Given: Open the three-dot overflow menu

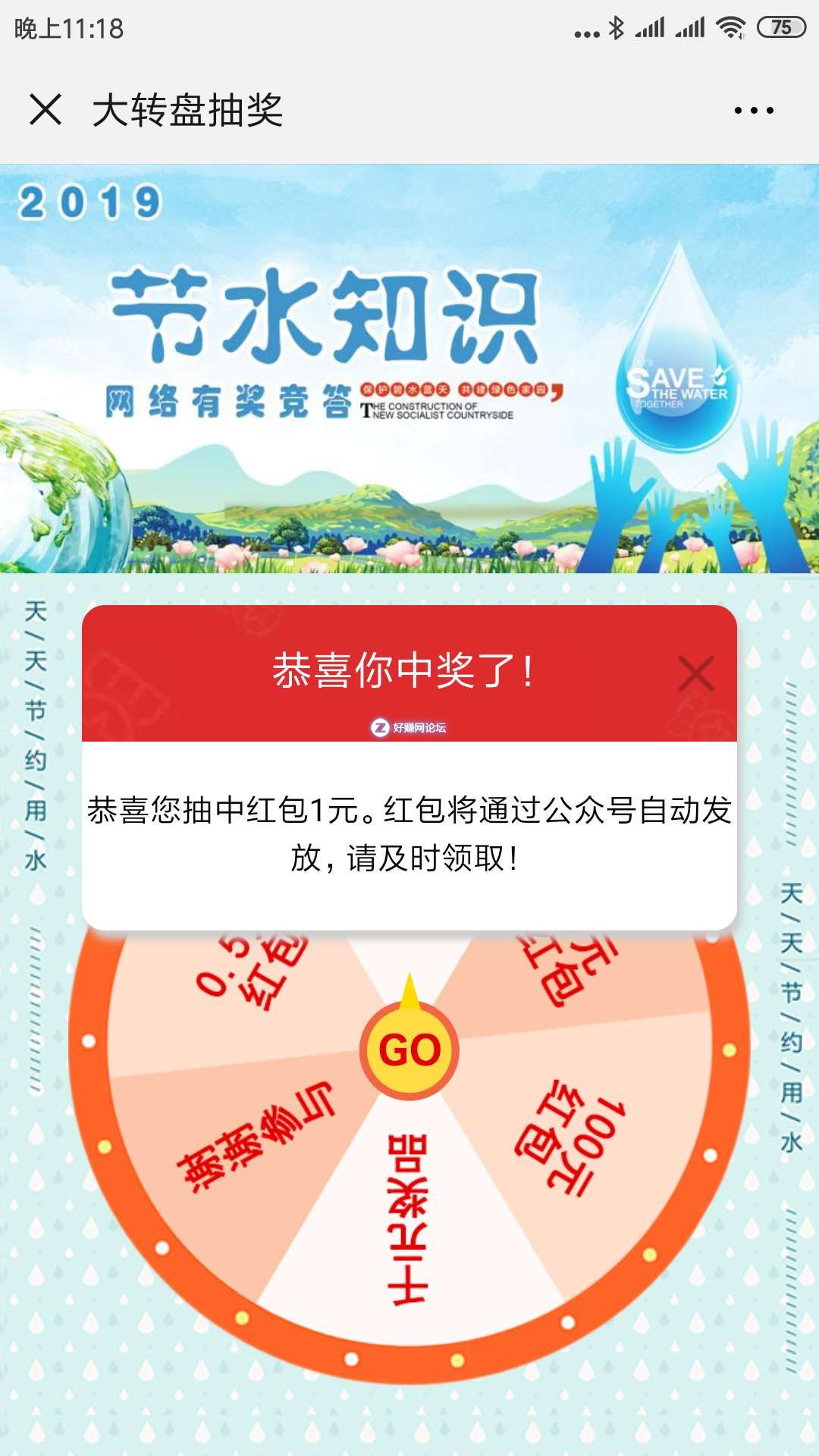Looking at the screenshot, I should pos(753,111).
